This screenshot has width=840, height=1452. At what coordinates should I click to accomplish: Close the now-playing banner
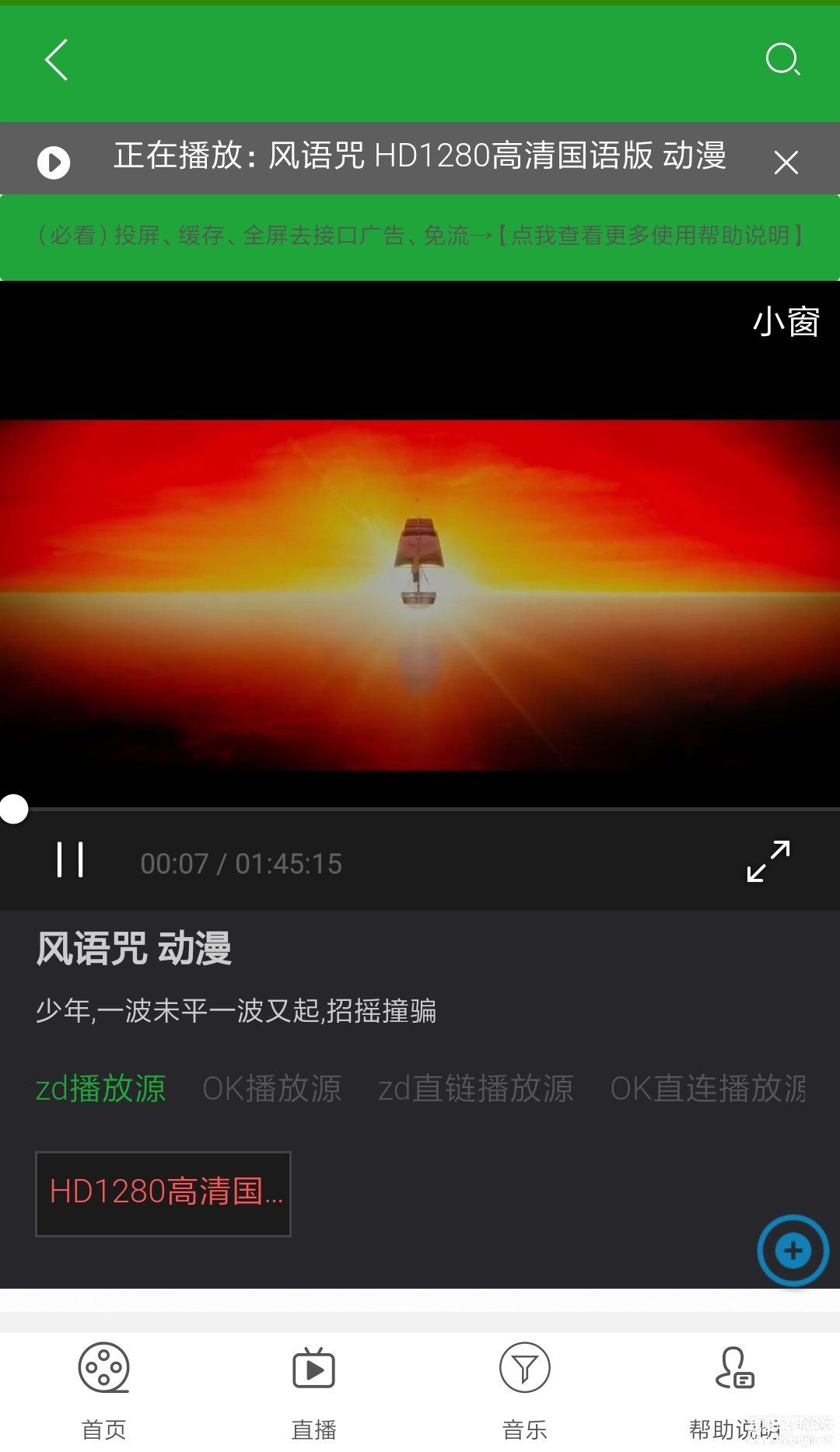[786, 162]
